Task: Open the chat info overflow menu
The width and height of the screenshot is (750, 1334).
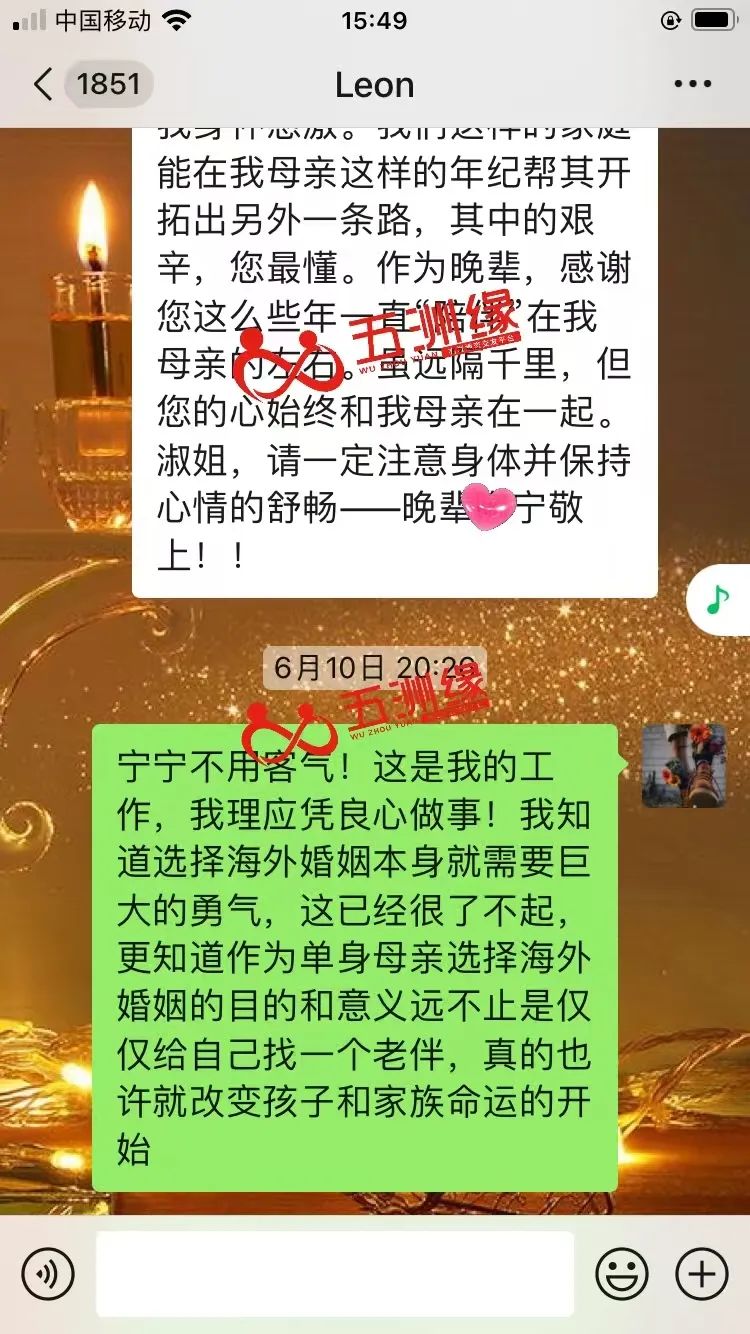Action: tap(692, 84)
